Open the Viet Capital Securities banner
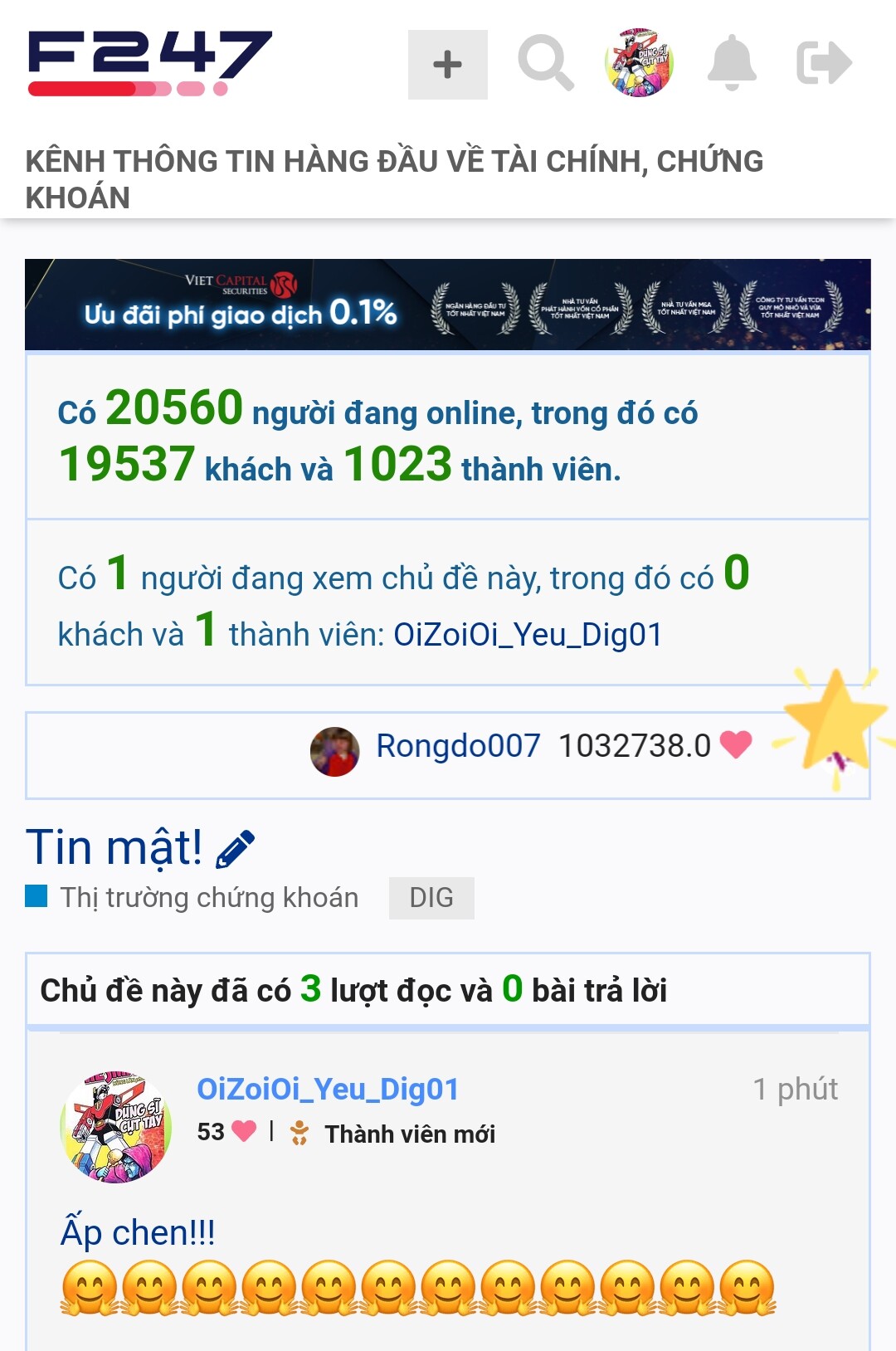Image resolution: width=896 pixels, height=1351 pixels. pyautogui.click(x=448, y=305)
